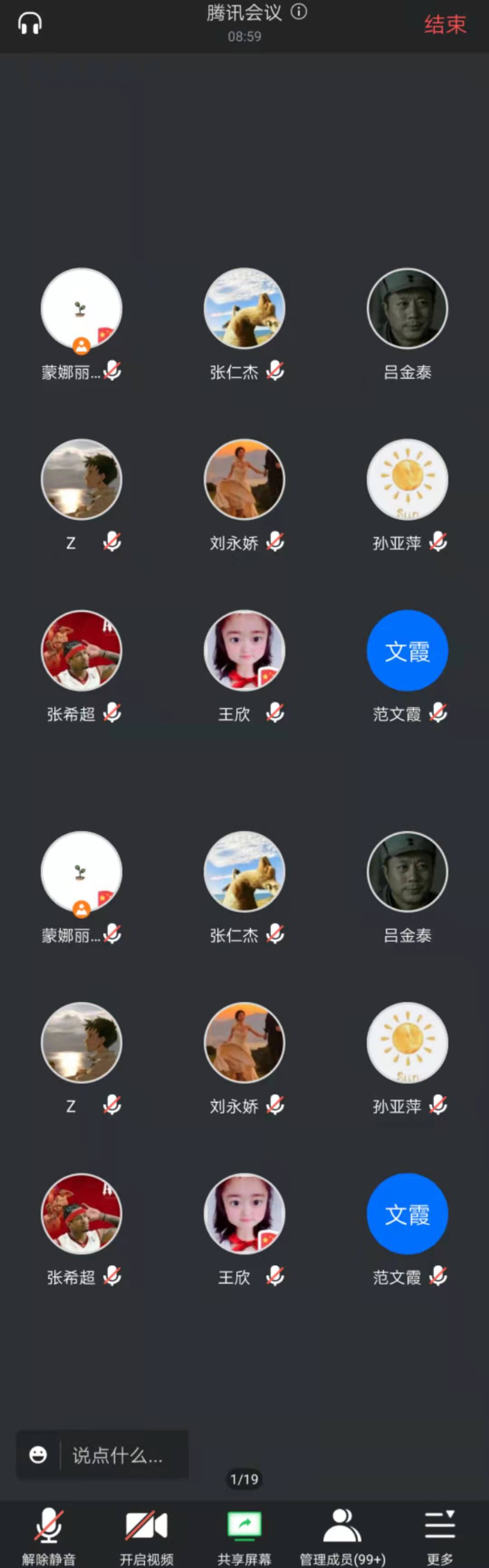
Task: Tap the headphone audio output icon
Action: tap(29, 24)
